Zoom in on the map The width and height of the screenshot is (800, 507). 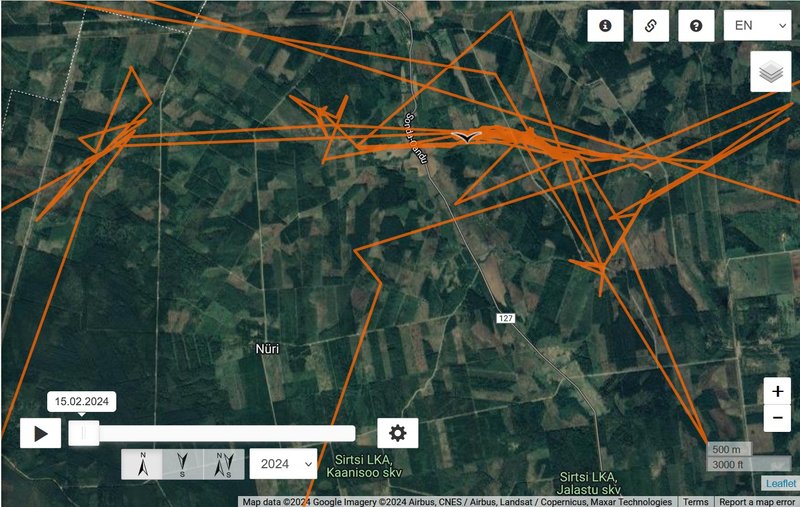777,392
